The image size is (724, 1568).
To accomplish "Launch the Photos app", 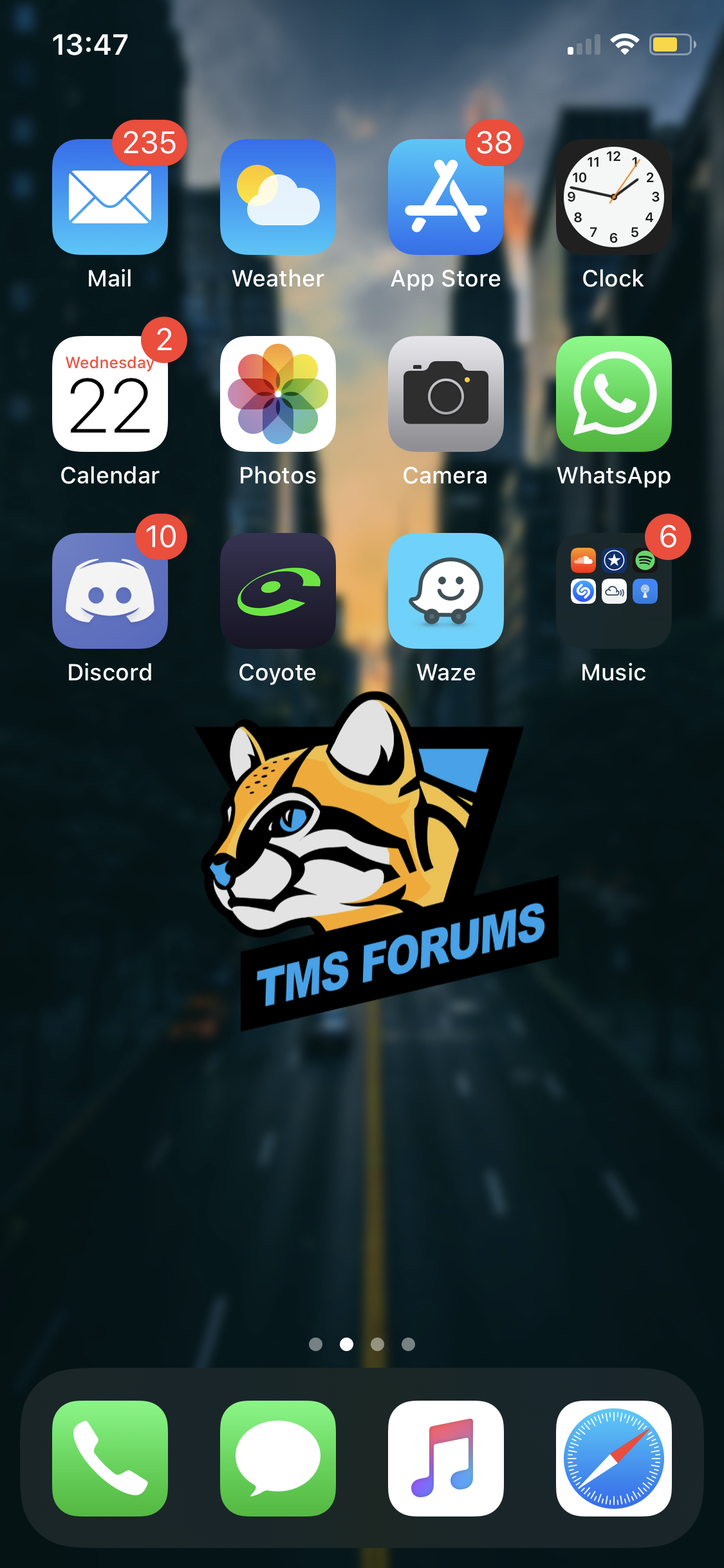I will [x=278, y=394].
